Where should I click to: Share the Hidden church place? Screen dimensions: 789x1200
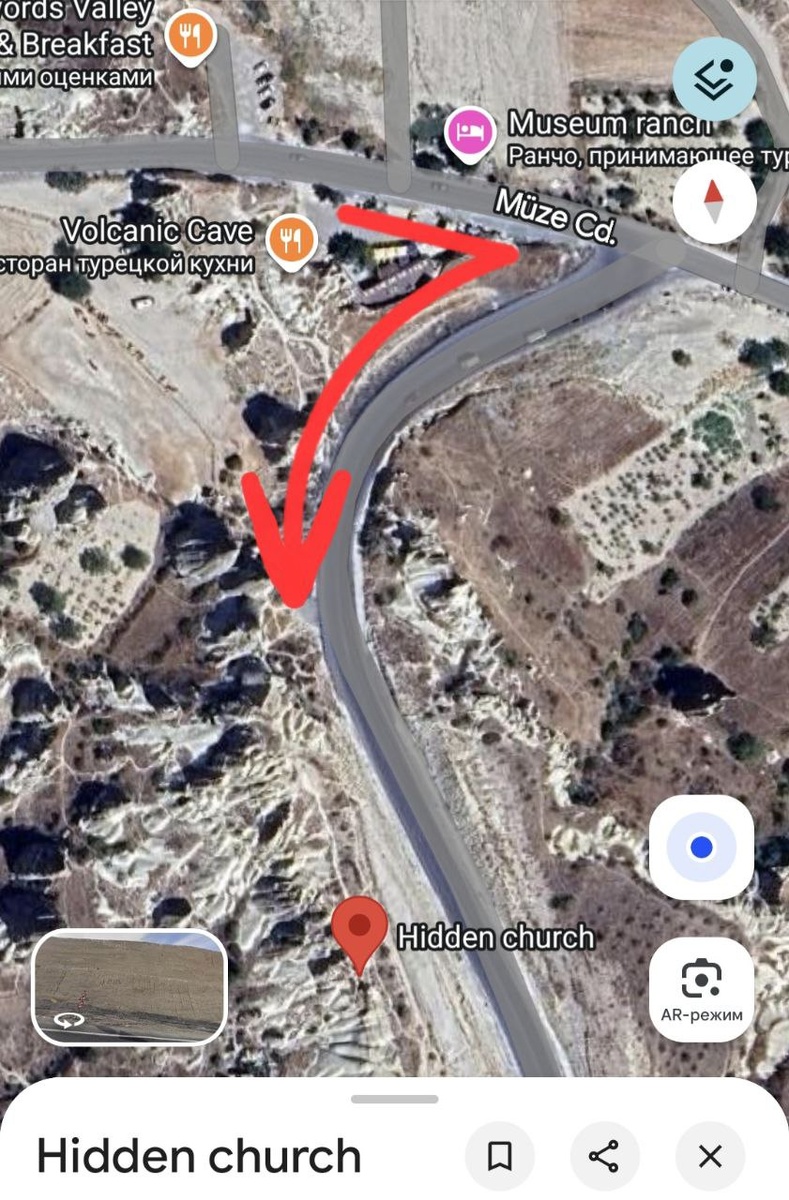(x=604, y=1157)
